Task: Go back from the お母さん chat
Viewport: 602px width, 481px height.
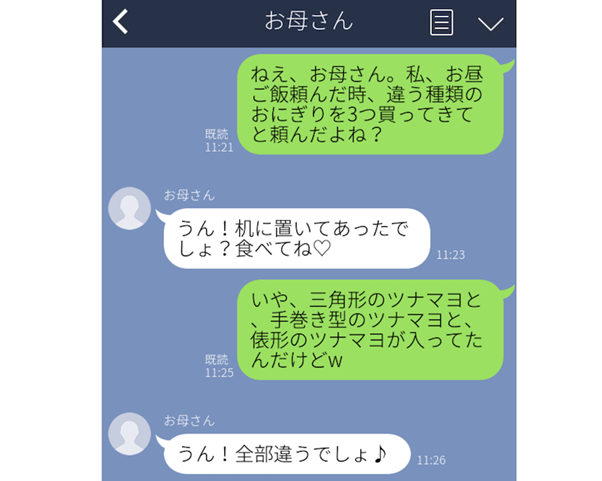Action: pyautogui.click(x=121, y=22)
